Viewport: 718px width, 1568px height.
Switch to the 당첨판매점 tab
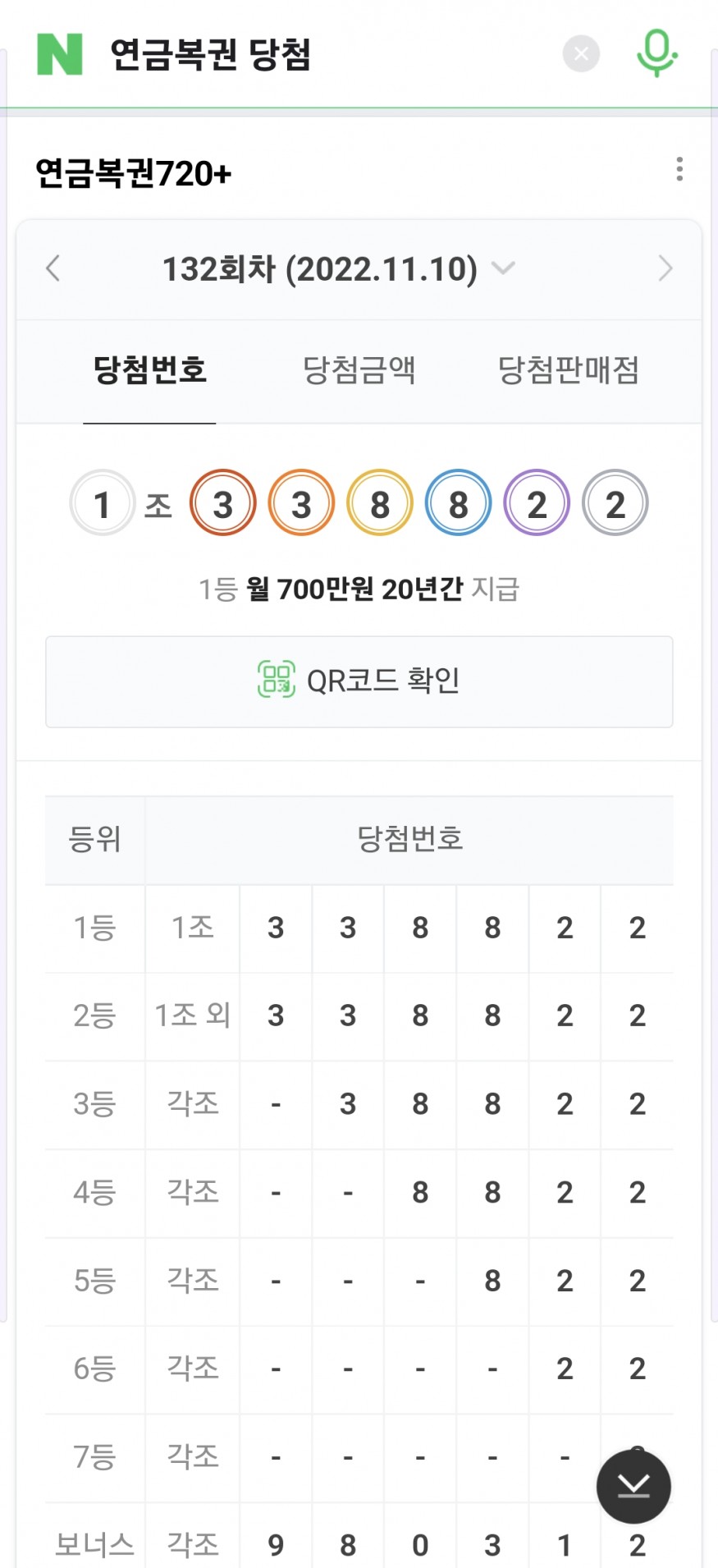tap(568, 370)
